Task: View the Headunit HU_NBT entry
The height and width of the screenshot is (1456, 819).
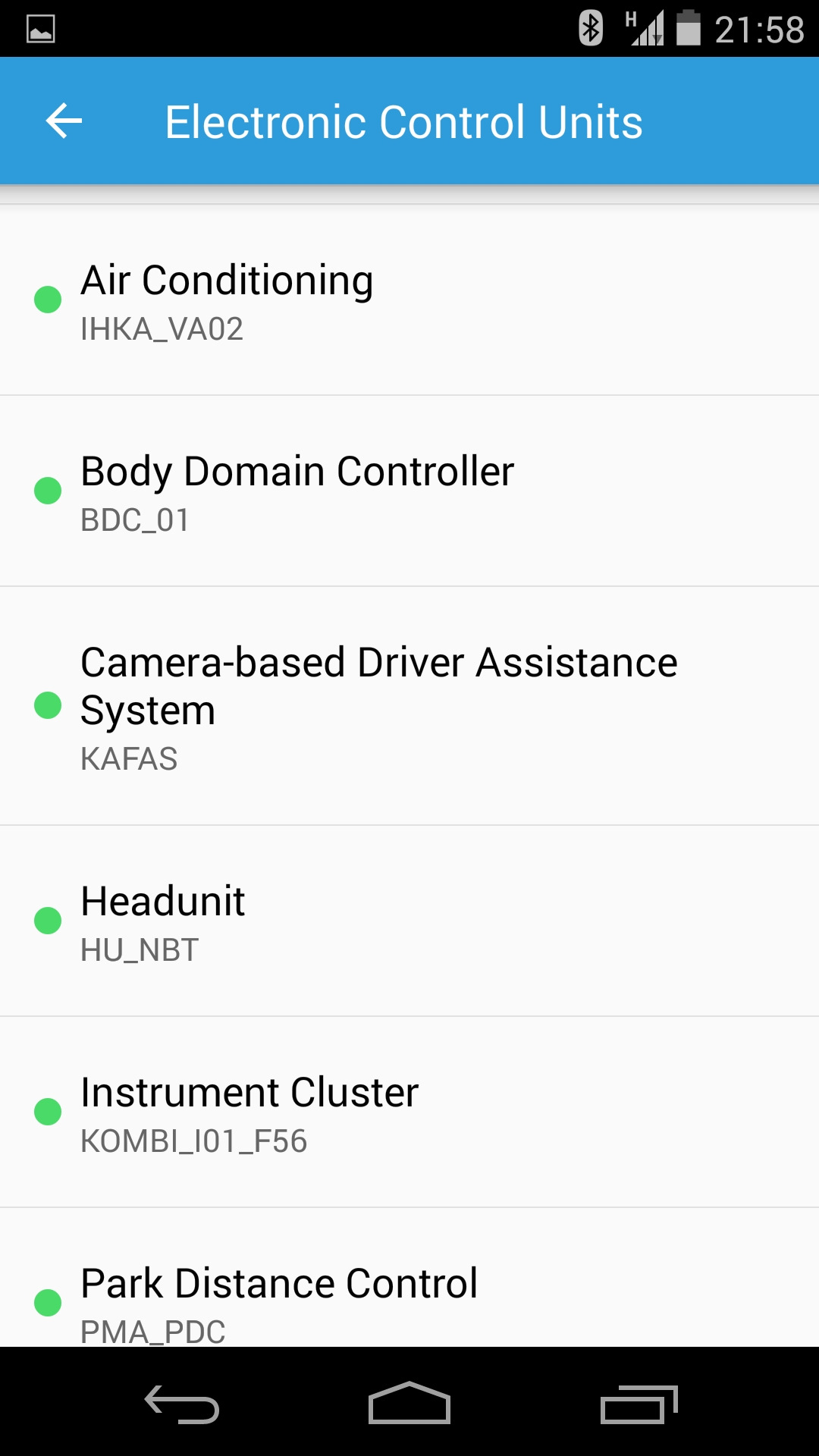Action: (x=409, y=921)
